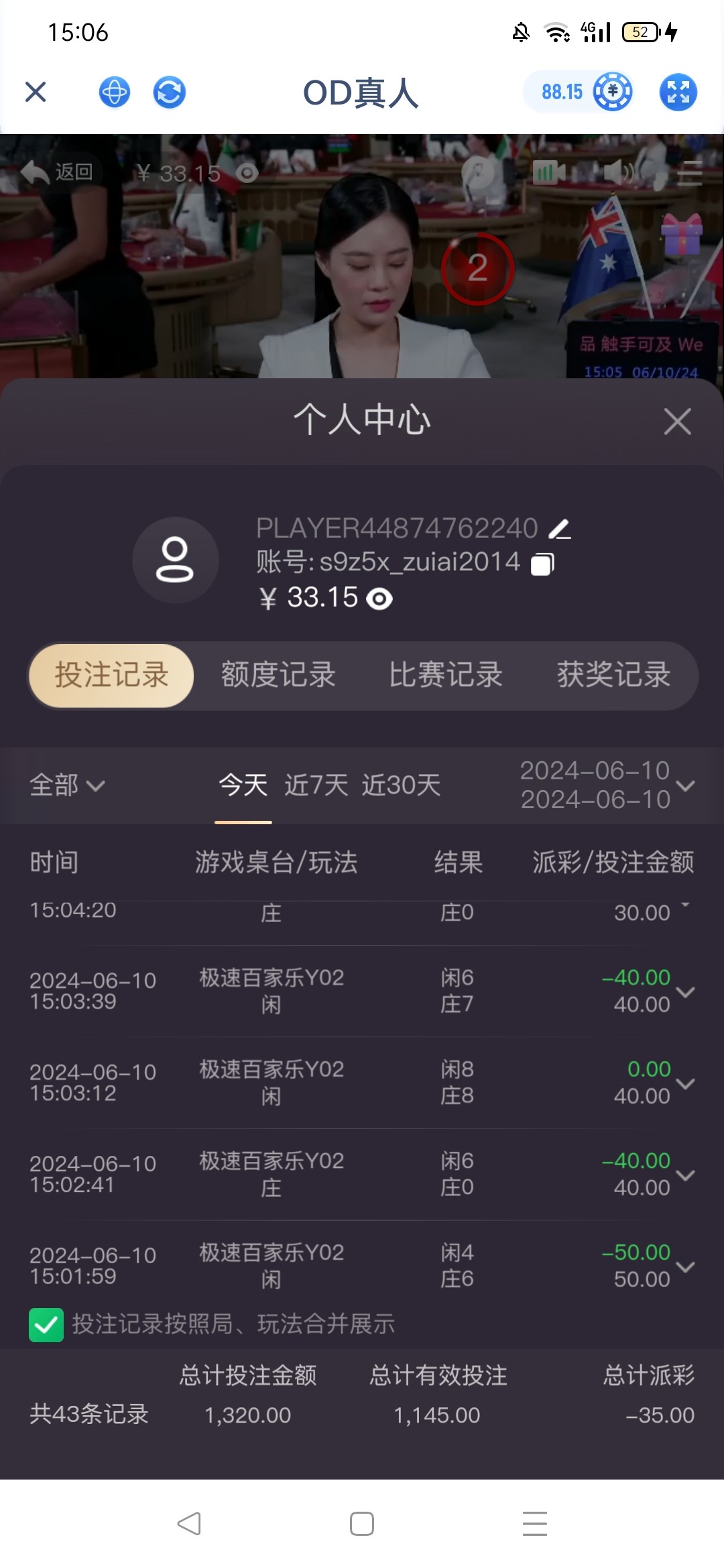The height and width of the screenshot is (1568, 724).
Task: Close the OD真人 webview page
Action: (36, 92)
